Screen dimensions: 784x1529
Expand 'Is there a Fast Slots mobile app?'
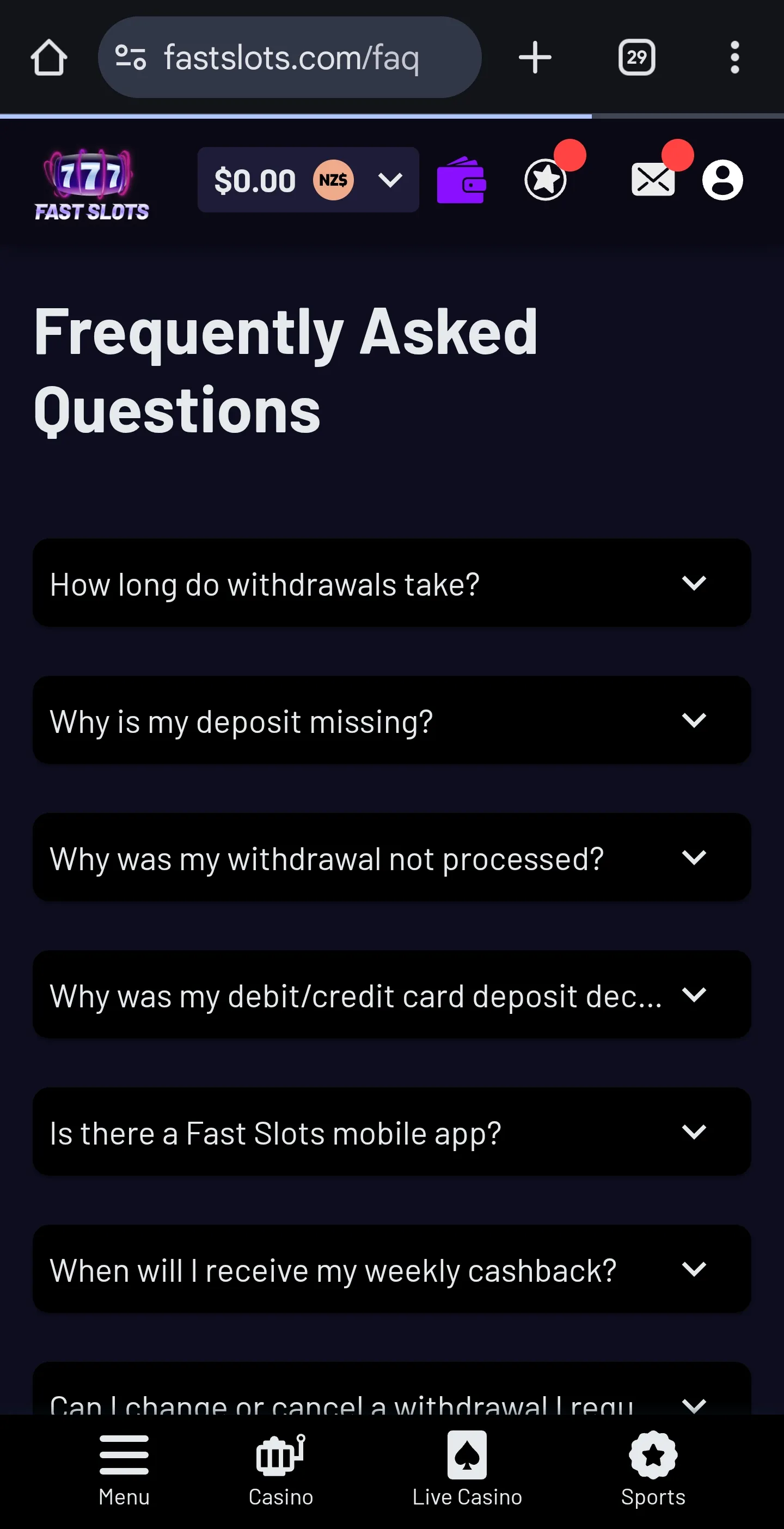coord(391,1132)
